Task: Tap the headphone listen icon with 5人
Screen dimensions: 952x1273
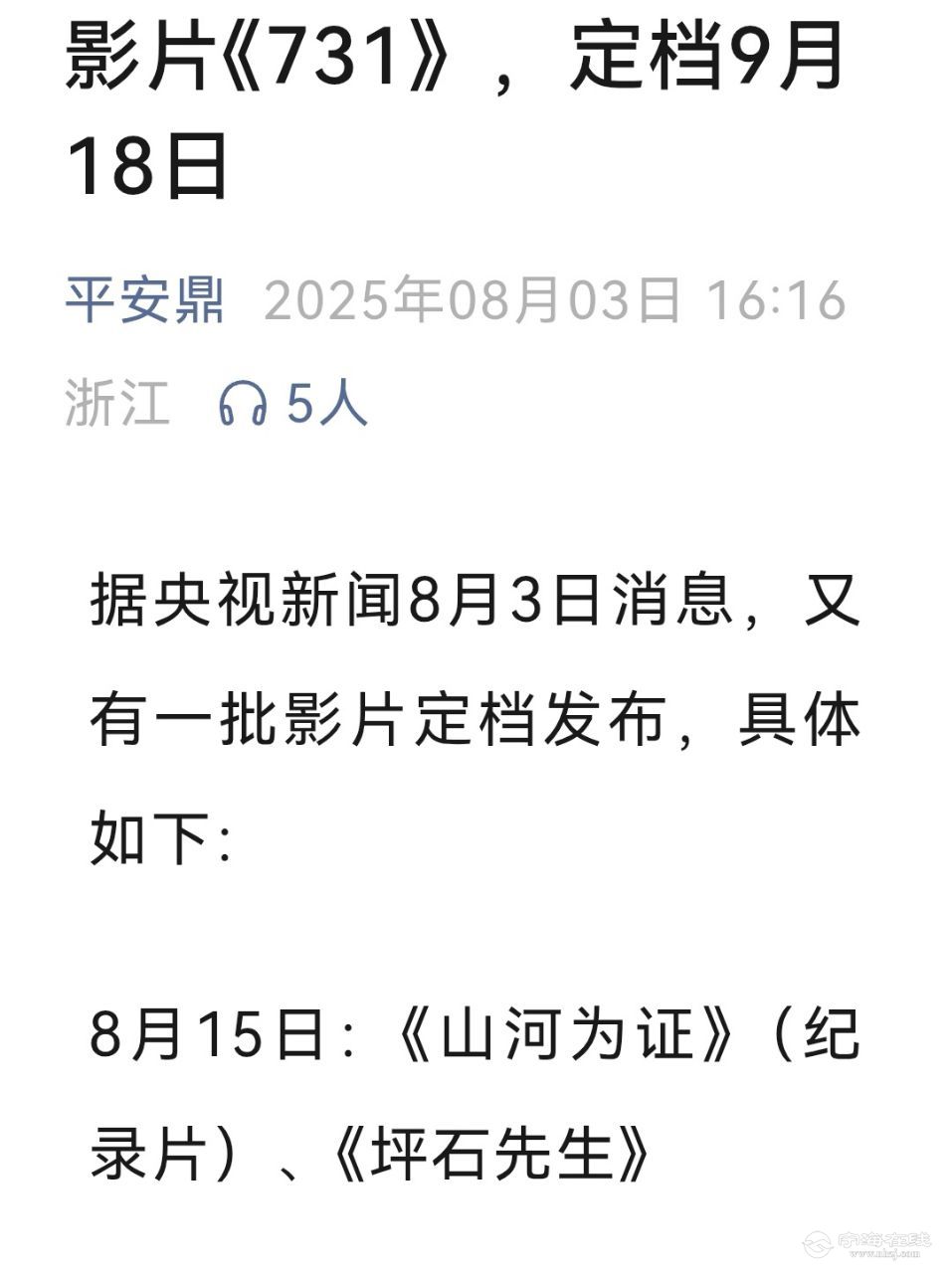Action: pyautogui.click(x=244, y=404)
